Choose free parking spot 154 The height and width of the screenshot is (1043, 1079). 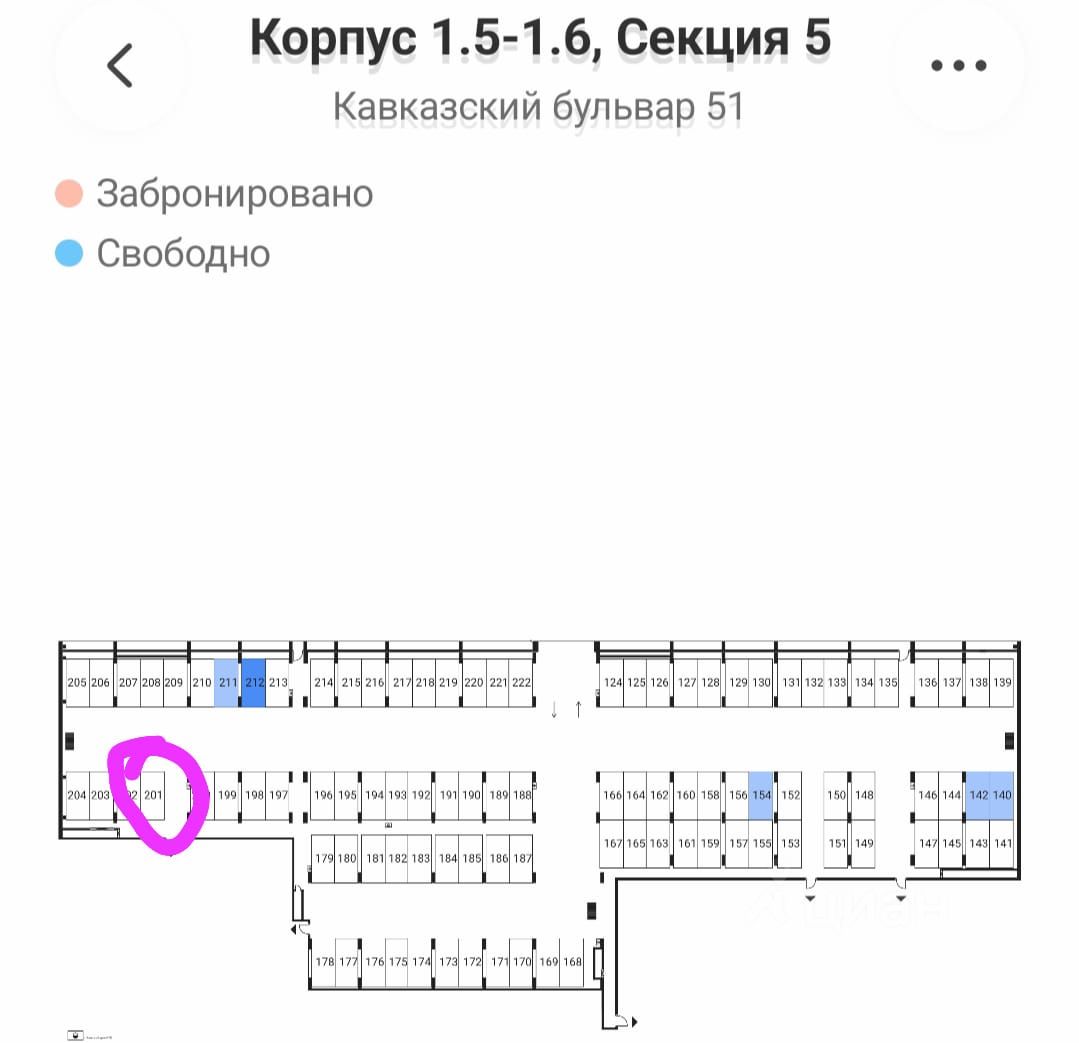tap(762, 796)
